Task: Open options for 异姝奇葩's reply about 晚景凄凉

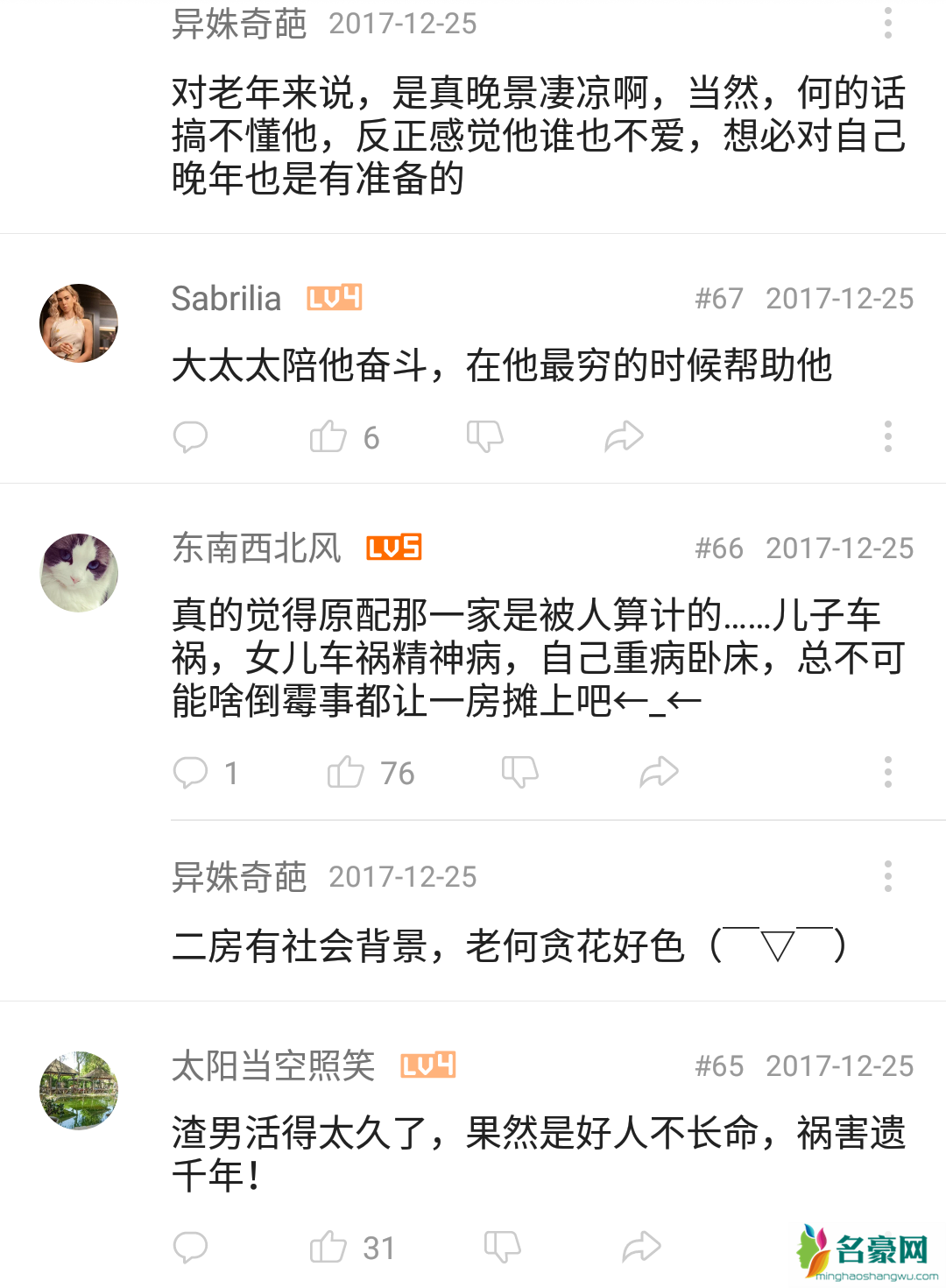Action: [887, 23]
